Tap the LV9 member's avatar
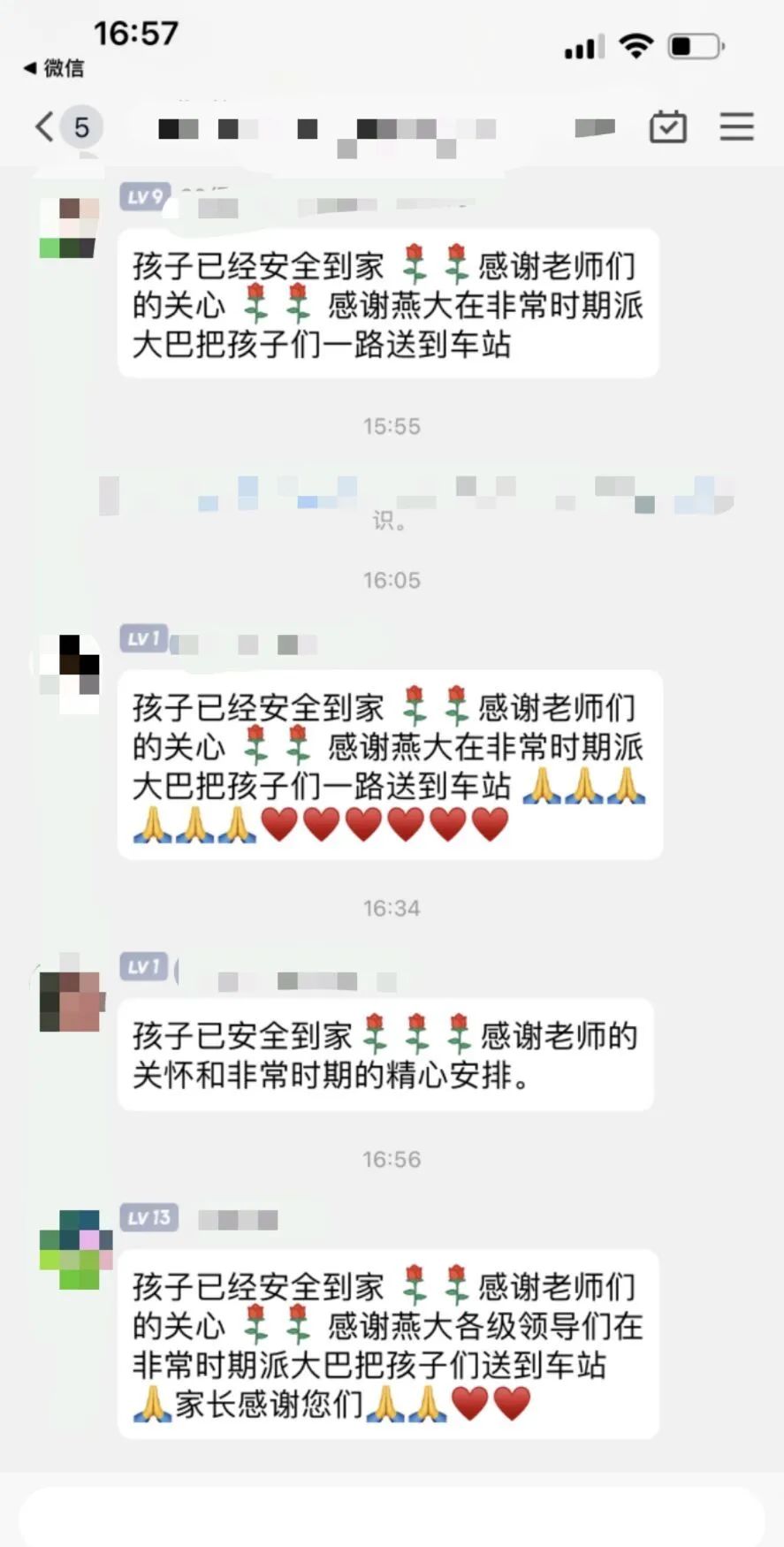Screen dimensions: 784x1547 [69, 228]
